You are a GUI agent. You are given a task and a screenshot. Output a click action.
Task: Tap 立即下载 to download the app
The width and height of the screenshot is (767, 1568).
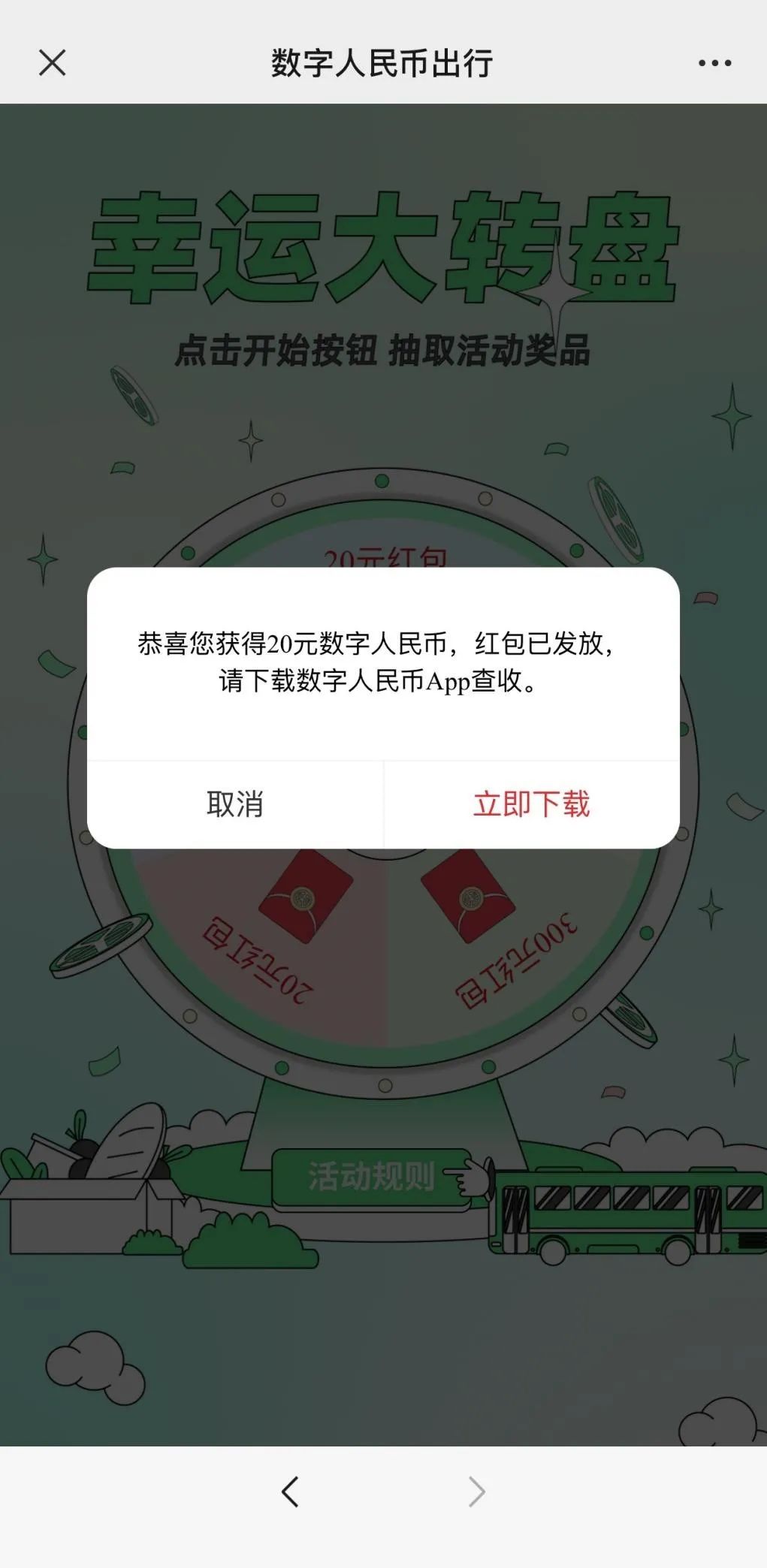coord(531,804)
